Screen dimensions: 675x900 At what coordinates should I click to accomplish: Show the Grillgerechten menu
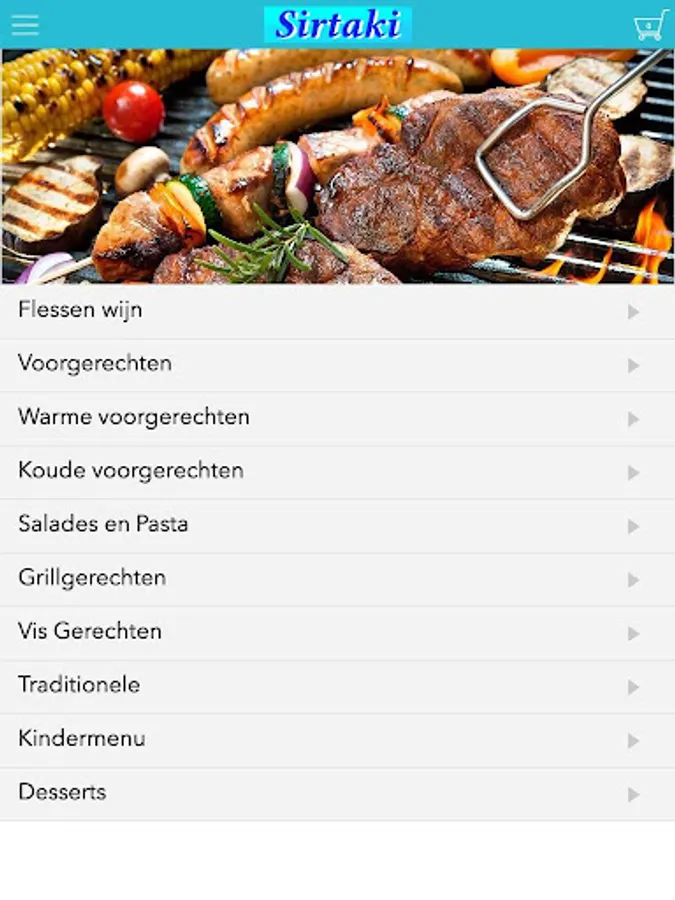point(337,579)
